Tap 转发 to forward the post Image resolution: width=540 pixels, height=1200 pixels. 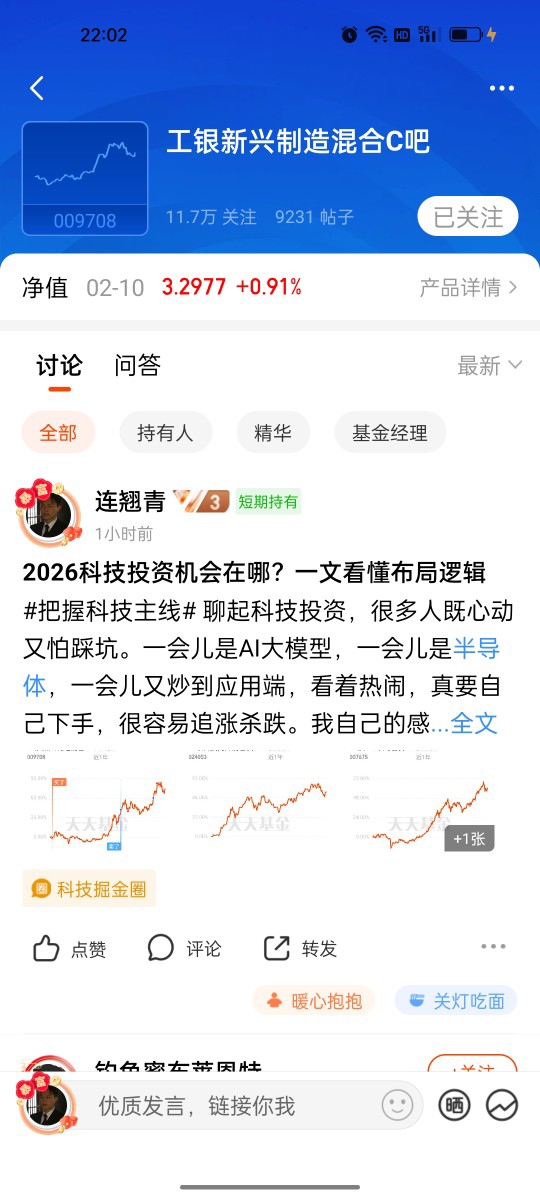(x=300, y=948)
